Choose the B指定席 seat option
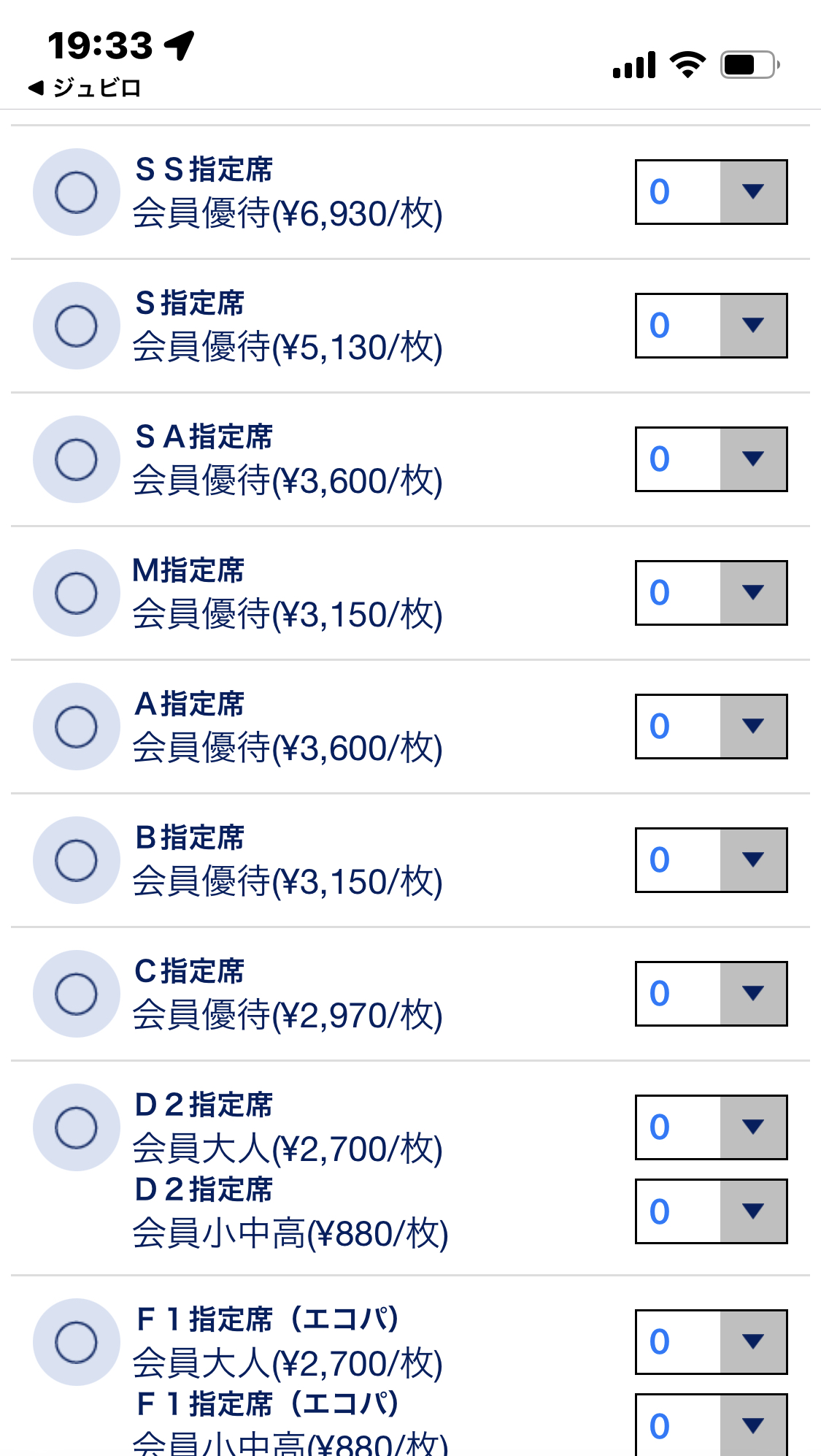 tap(77, 860)
